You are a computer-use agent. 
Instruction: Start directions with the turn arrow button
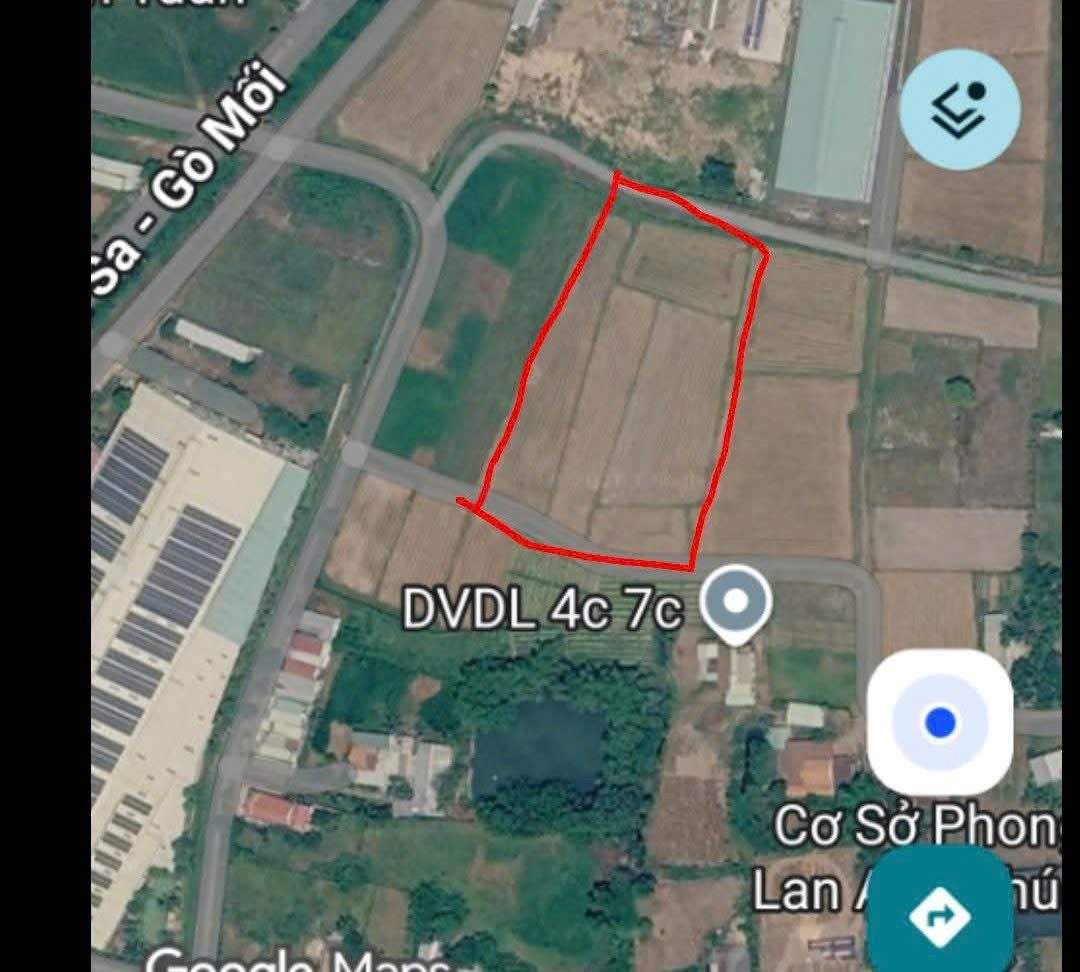[x=939, y=914]
